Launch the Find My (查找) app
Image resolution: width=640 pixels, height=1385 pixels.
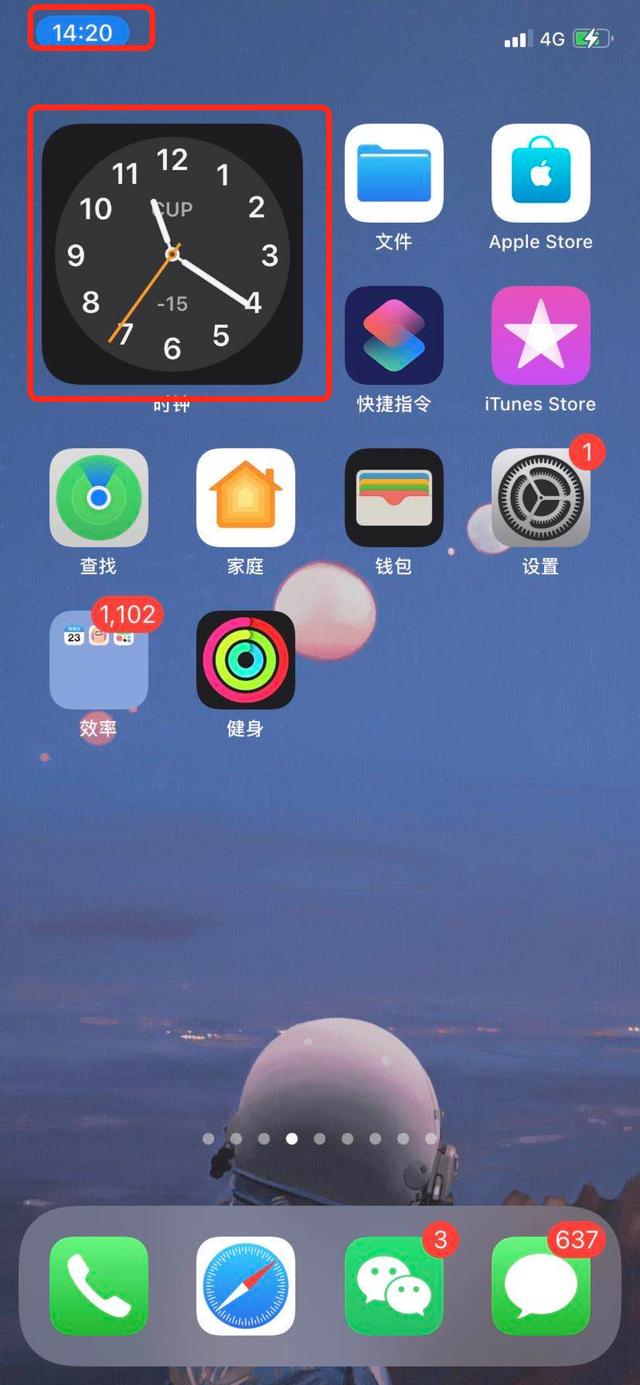point(99,498)
